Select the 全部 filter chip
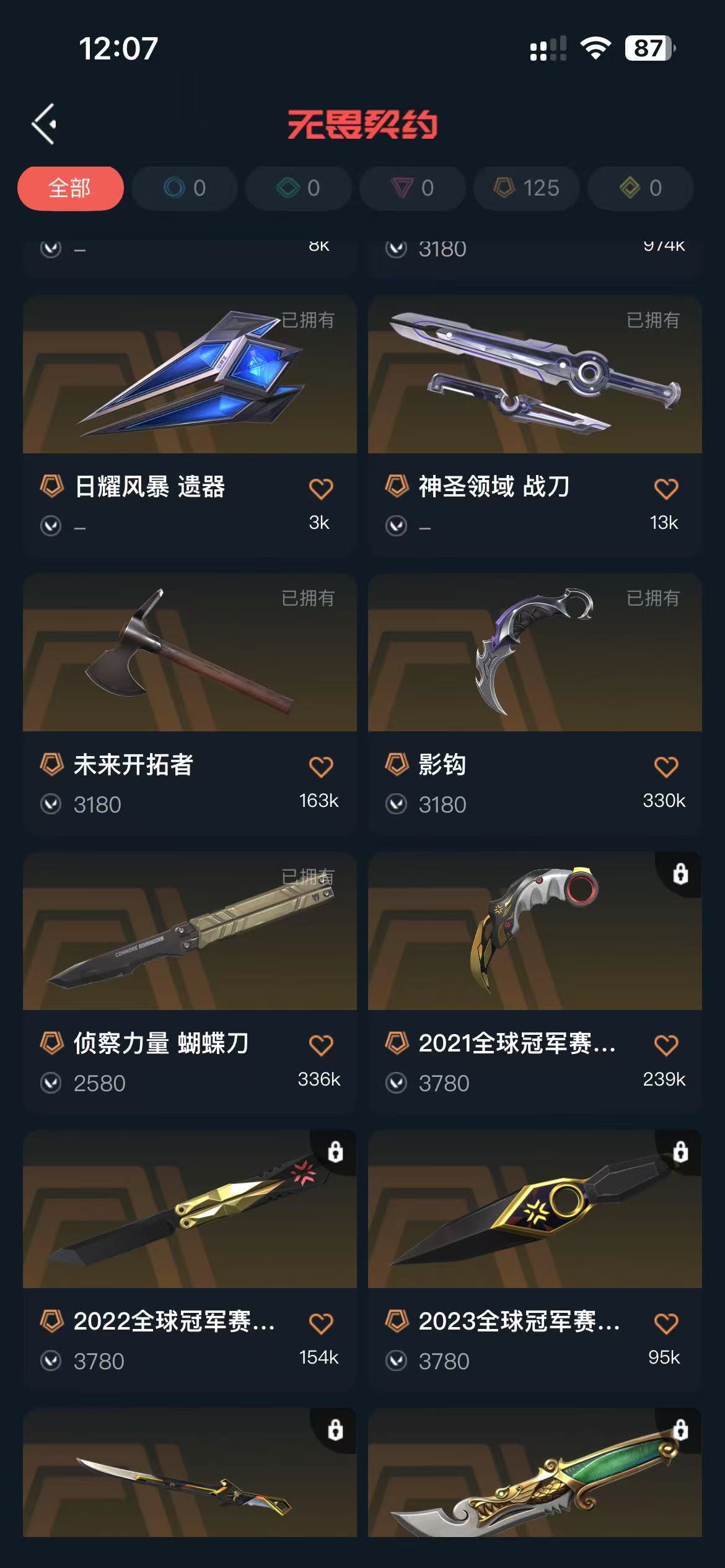This screenshot has height=1568, width=725. [x=70, y=188]
